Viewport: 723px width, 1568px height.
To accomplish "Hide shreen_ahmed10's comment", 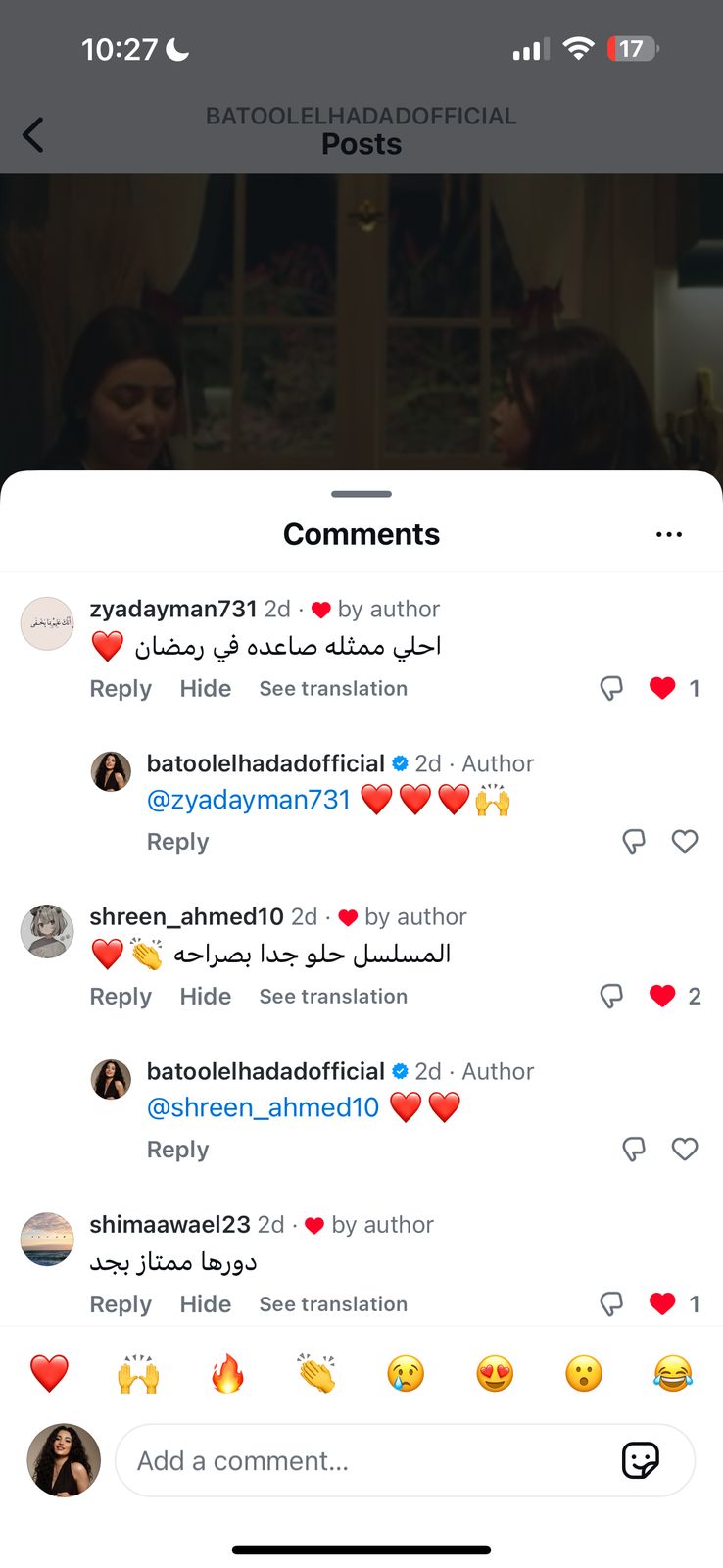I will (205, 997).
